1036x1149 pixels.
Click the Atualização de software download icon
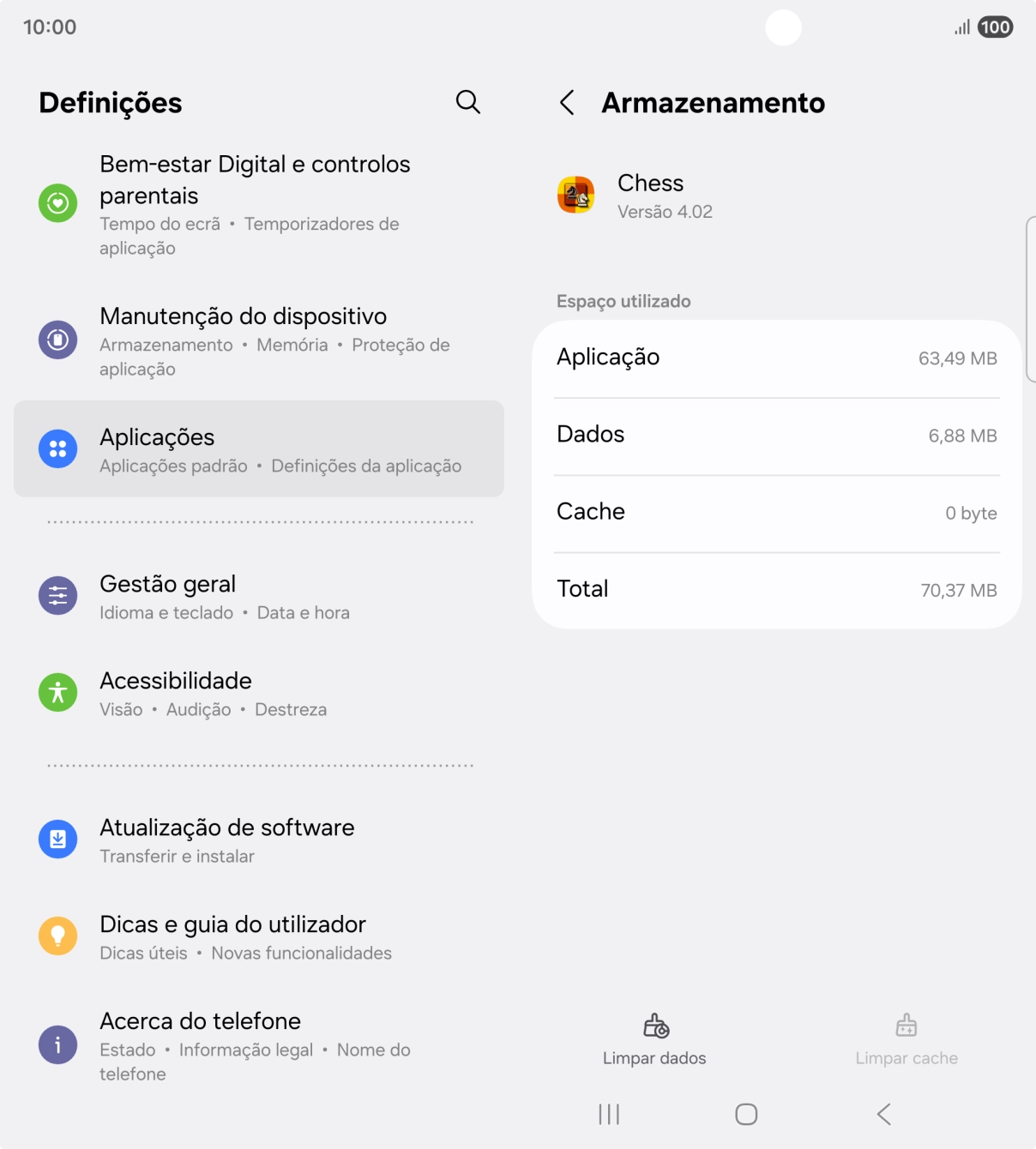point(57,839)
